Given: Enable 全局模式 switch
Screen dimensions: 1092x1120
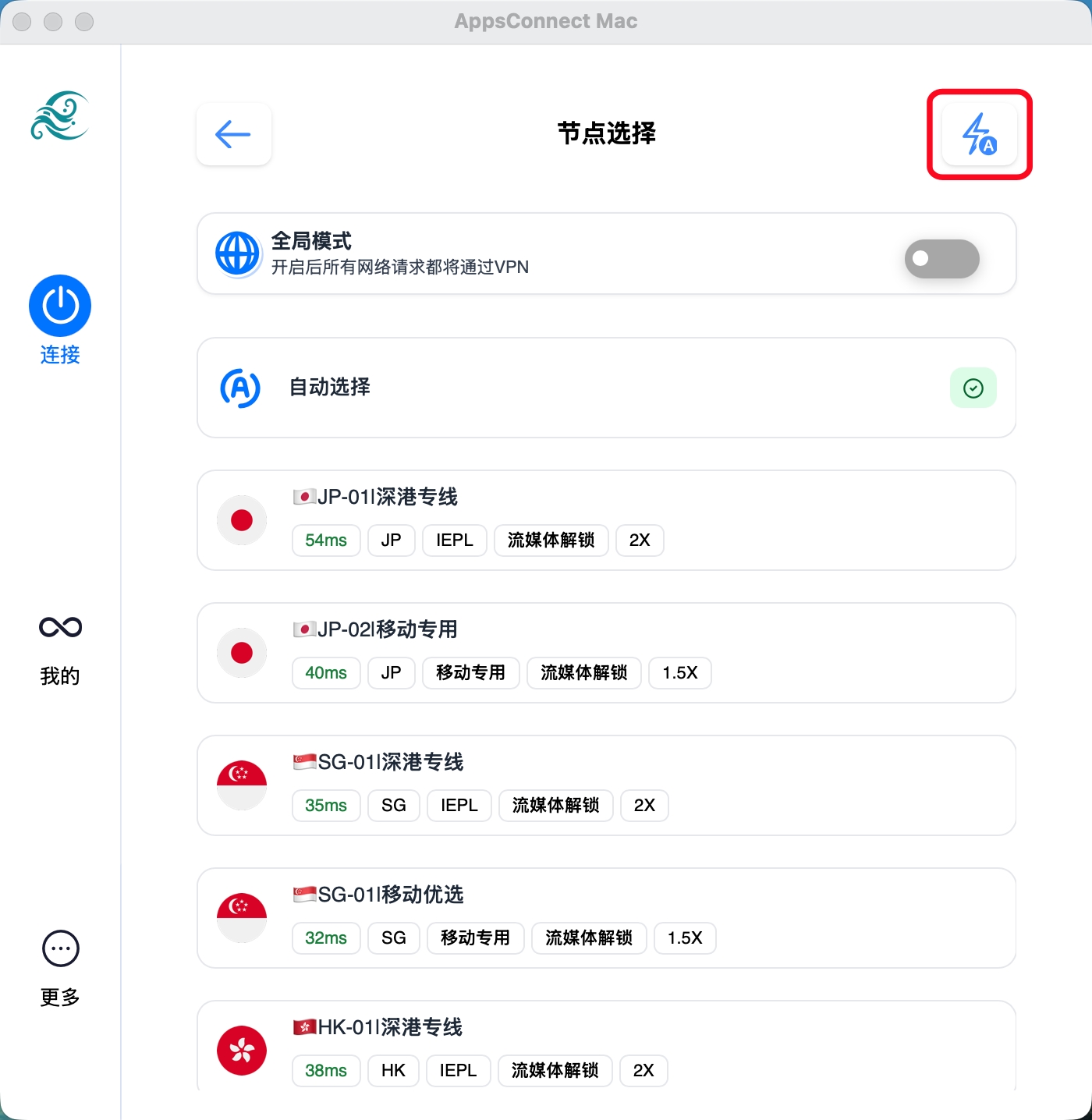Looking at the screenshot, I should (x=941, y=259).
